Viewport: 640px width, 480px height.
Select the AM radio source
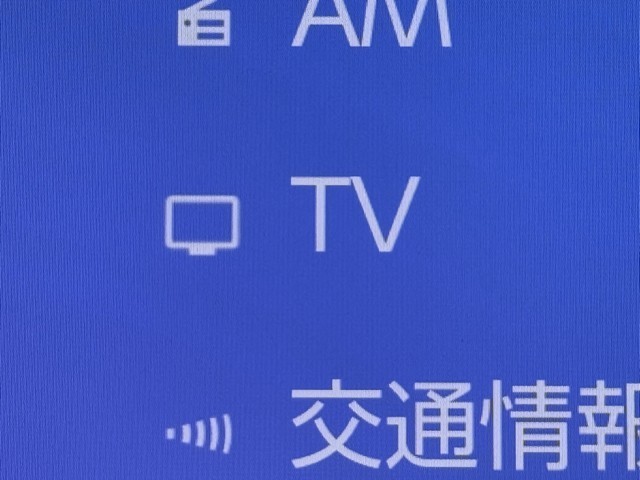click(370, 22)
